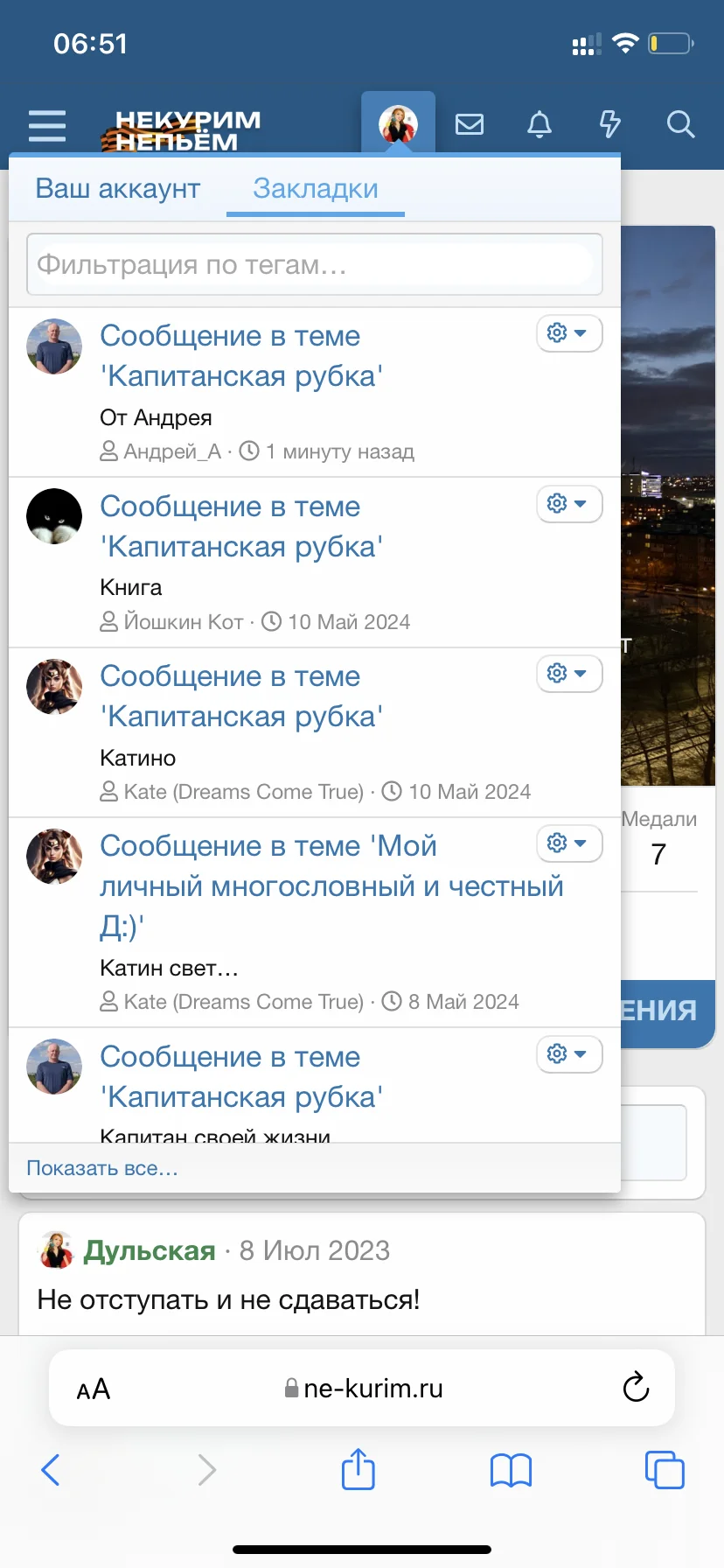Image resolution: width=724 pixels, height=1568 pixels.
Task: Expand settings dropdown on Йошкин Кот's bookmark
Action: coord(569,503)
